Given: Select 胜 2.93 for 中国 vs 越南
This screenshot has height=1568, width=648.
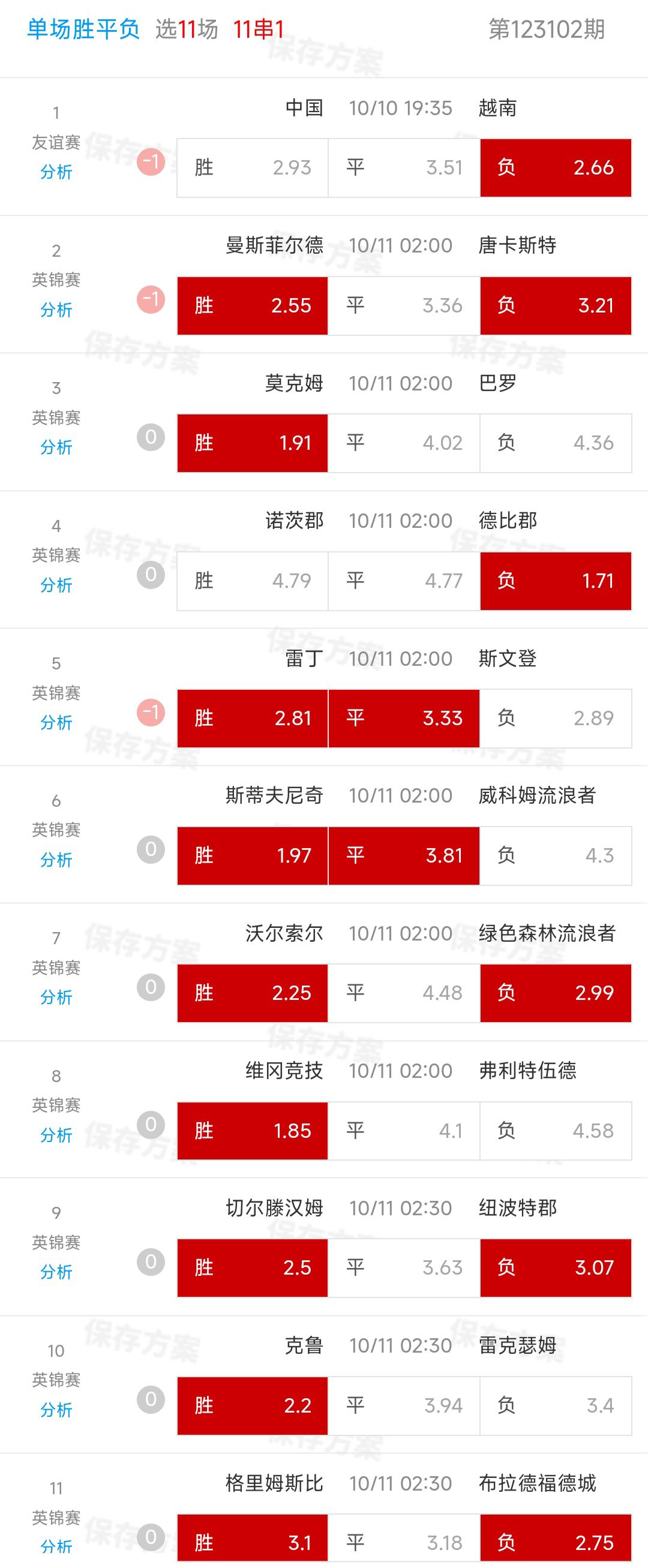Looking at the screenshot, I should [x=253, y=167].
